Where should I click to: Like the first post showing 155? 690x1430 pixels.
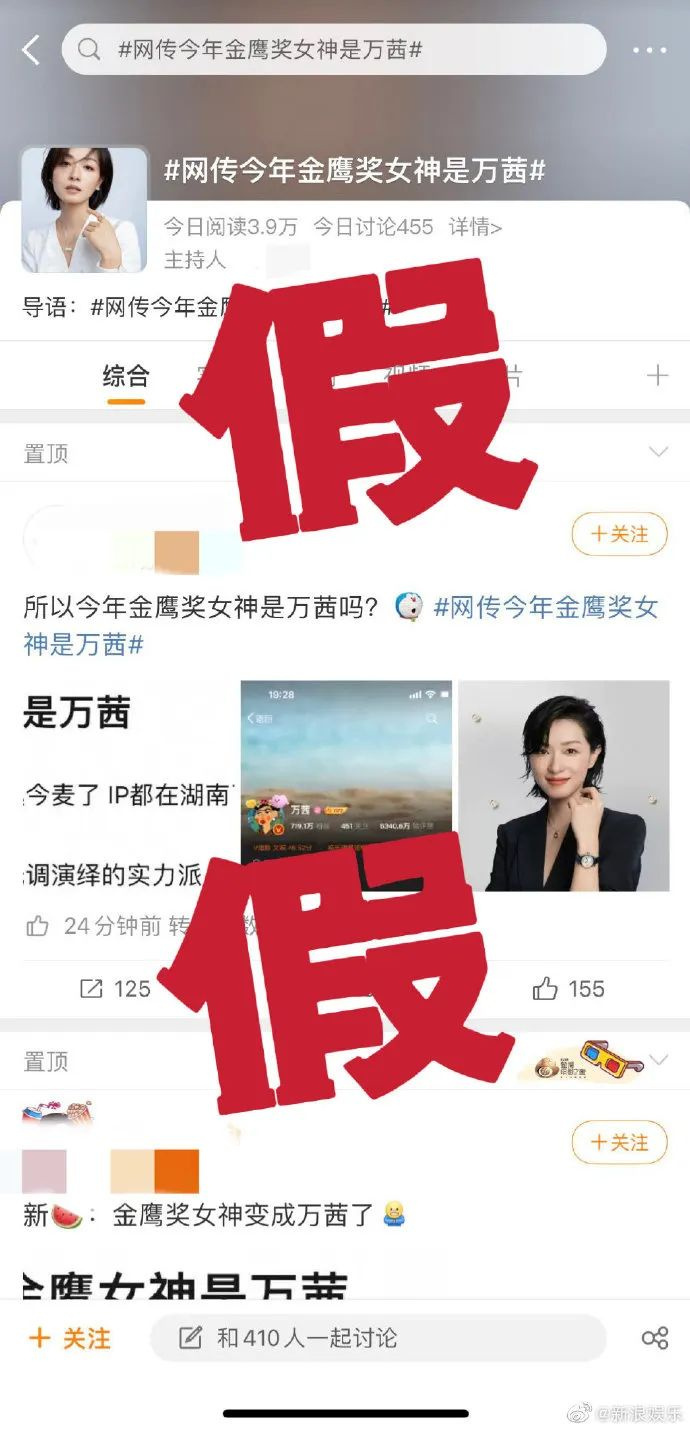click(568, 989)
